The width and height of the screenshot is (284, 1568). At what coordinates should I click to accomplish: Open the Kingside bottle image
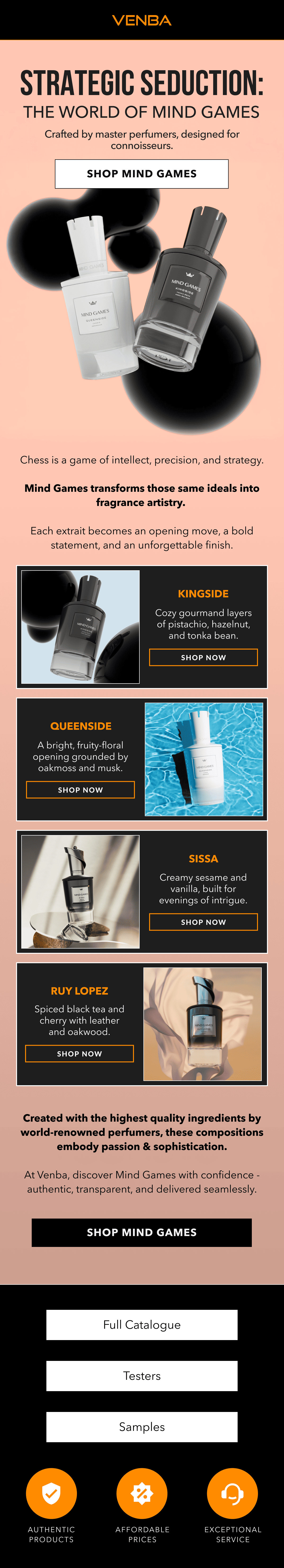(x=80, y=627)
